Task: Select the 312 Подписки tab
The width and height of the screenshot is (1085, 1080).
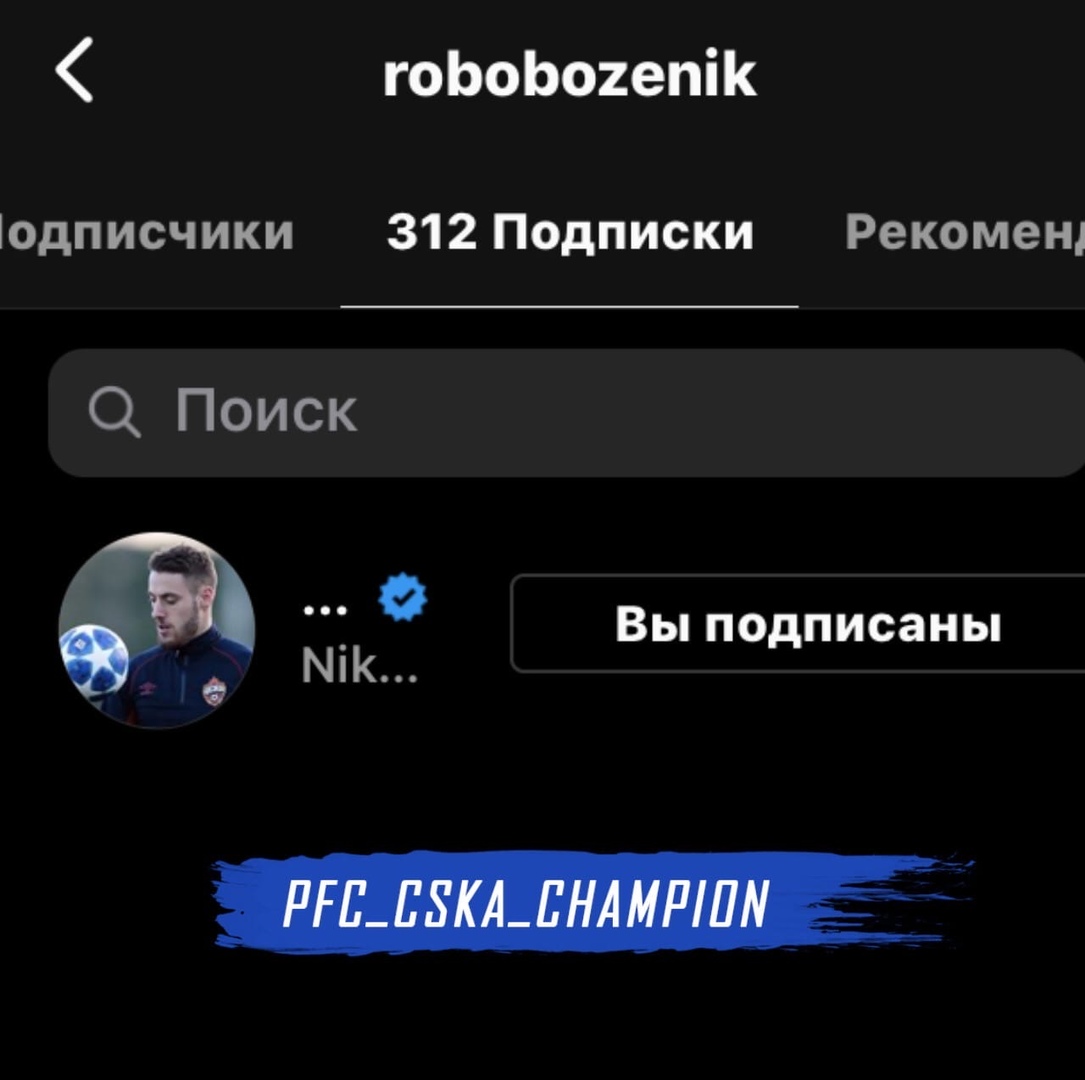Action: (569, 233)
